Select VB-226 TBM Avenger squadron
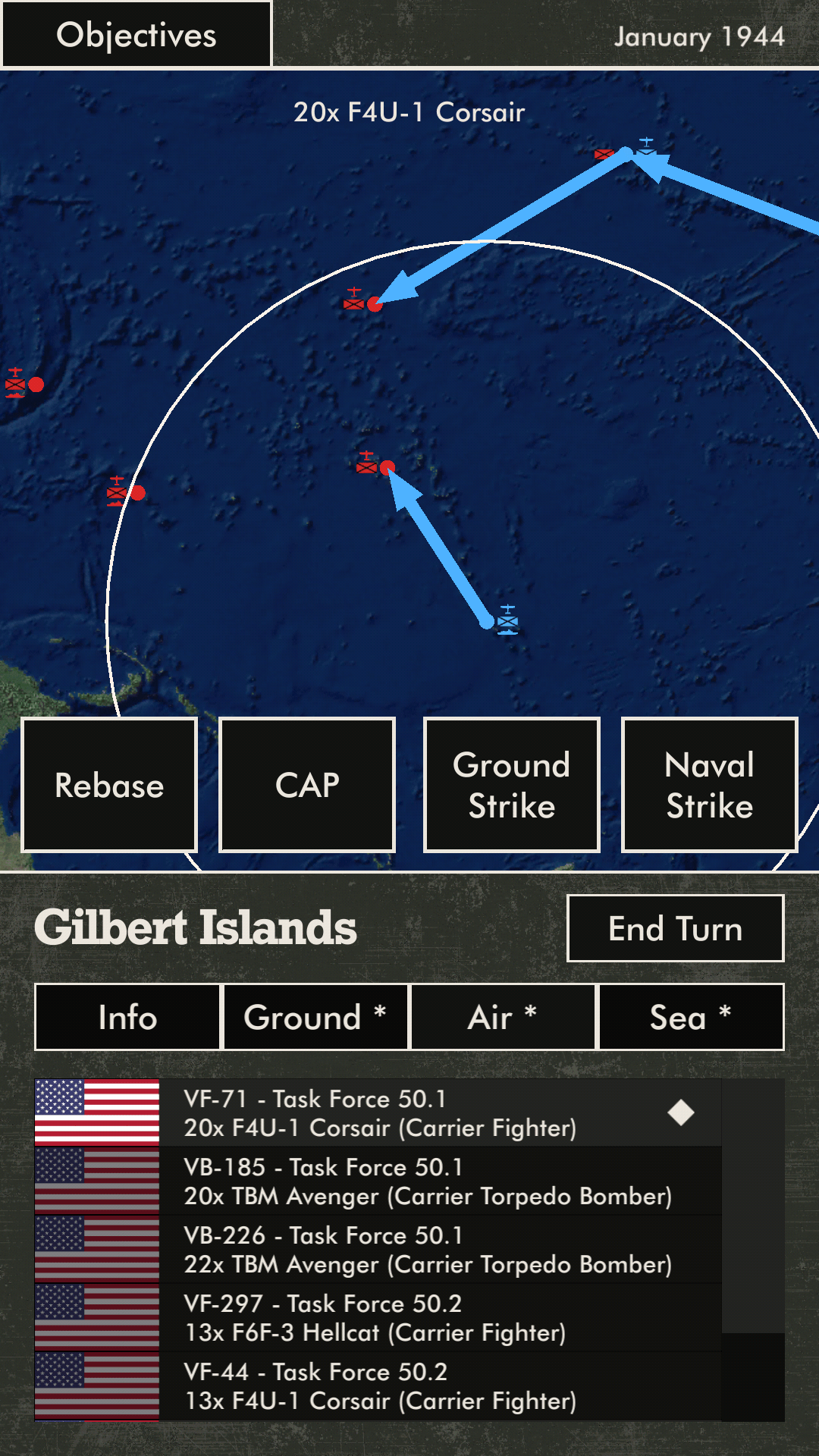The image size is (819, 1456). tap(379, 1249)
